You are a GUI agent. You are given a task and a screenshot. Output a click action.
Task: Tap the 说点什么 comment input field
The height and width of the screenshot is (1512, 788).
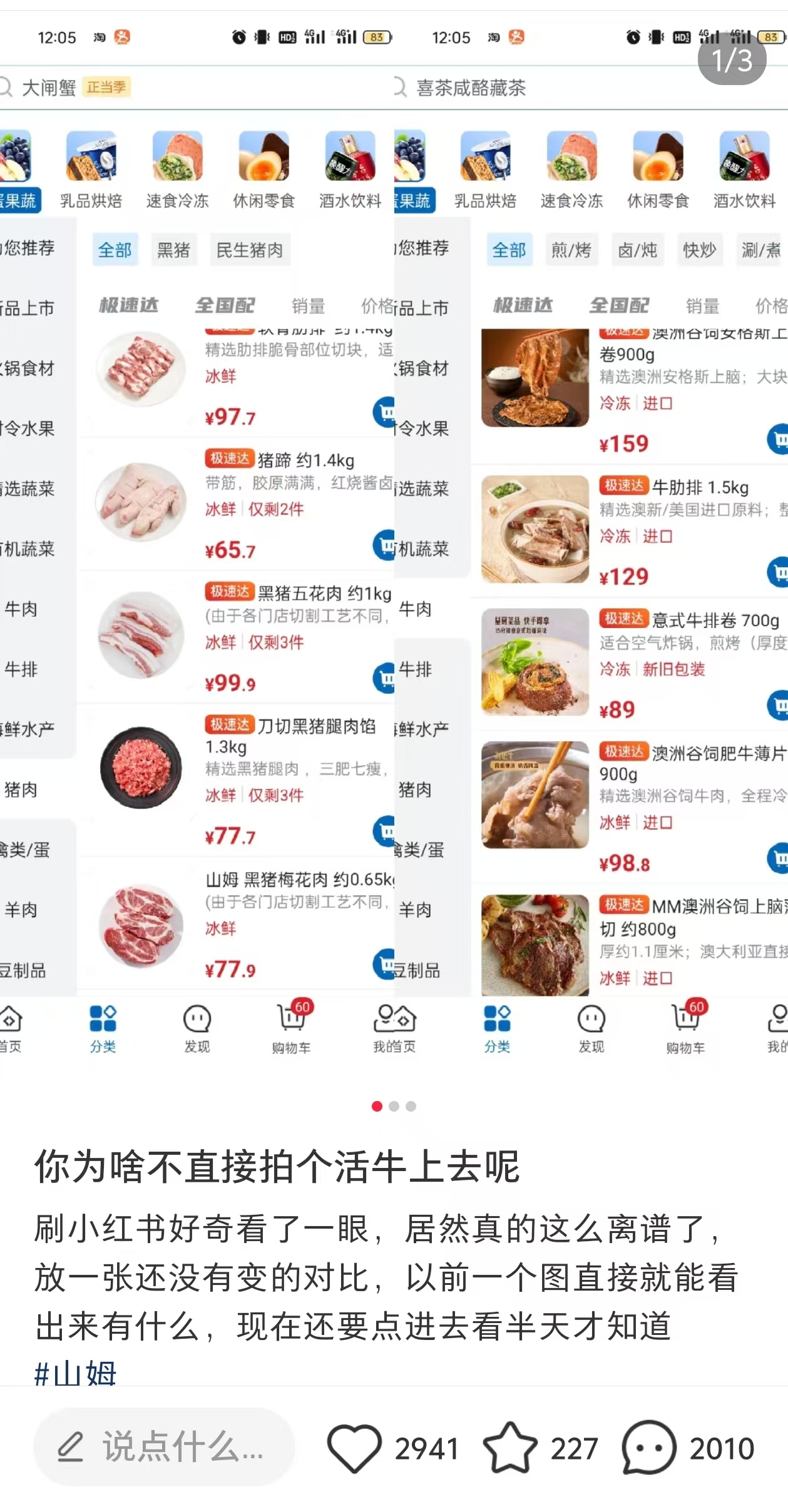point(164,1447)
